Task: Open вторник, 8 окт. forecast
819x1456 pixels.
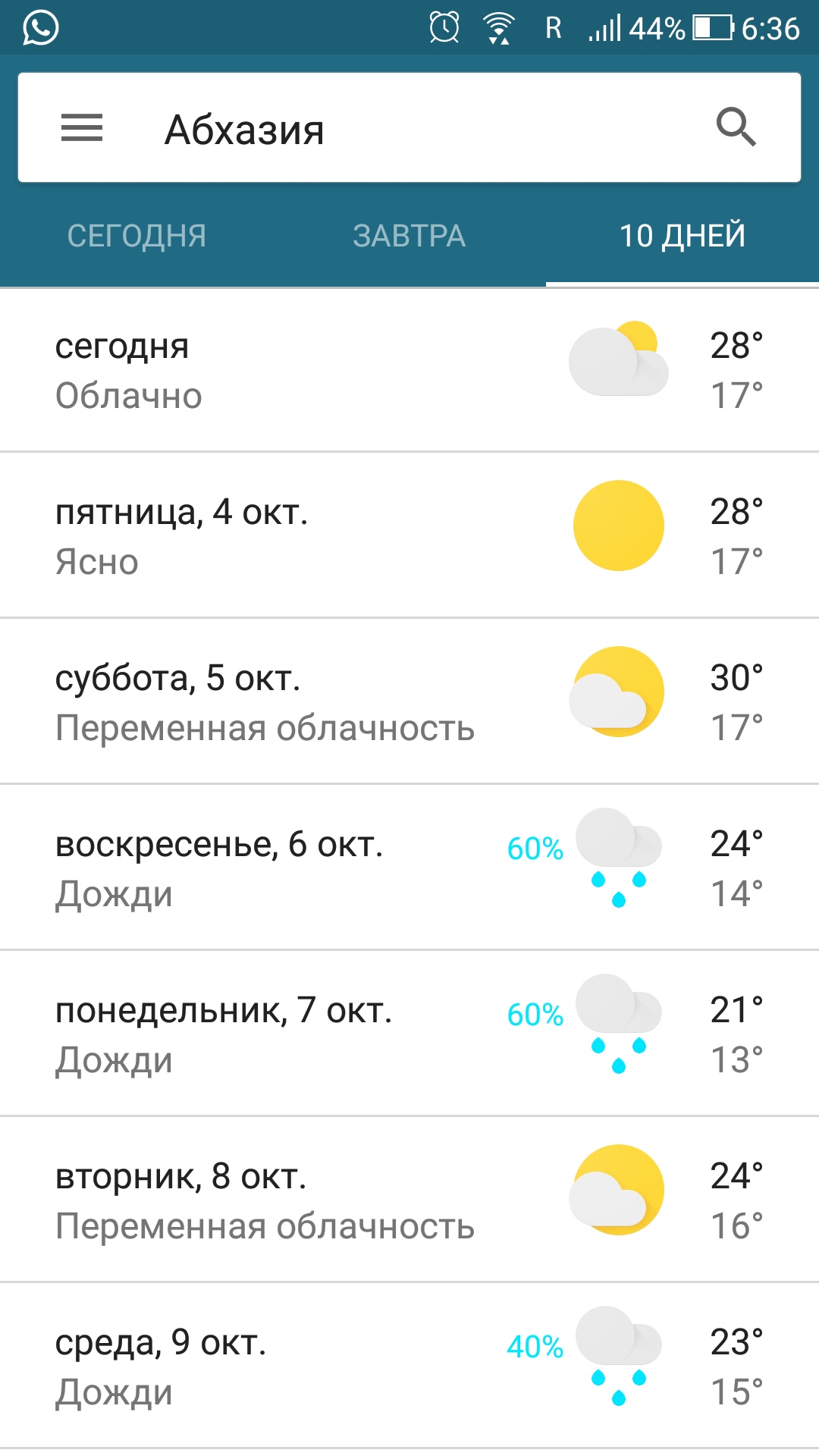Action: [x=409, y=1200]
